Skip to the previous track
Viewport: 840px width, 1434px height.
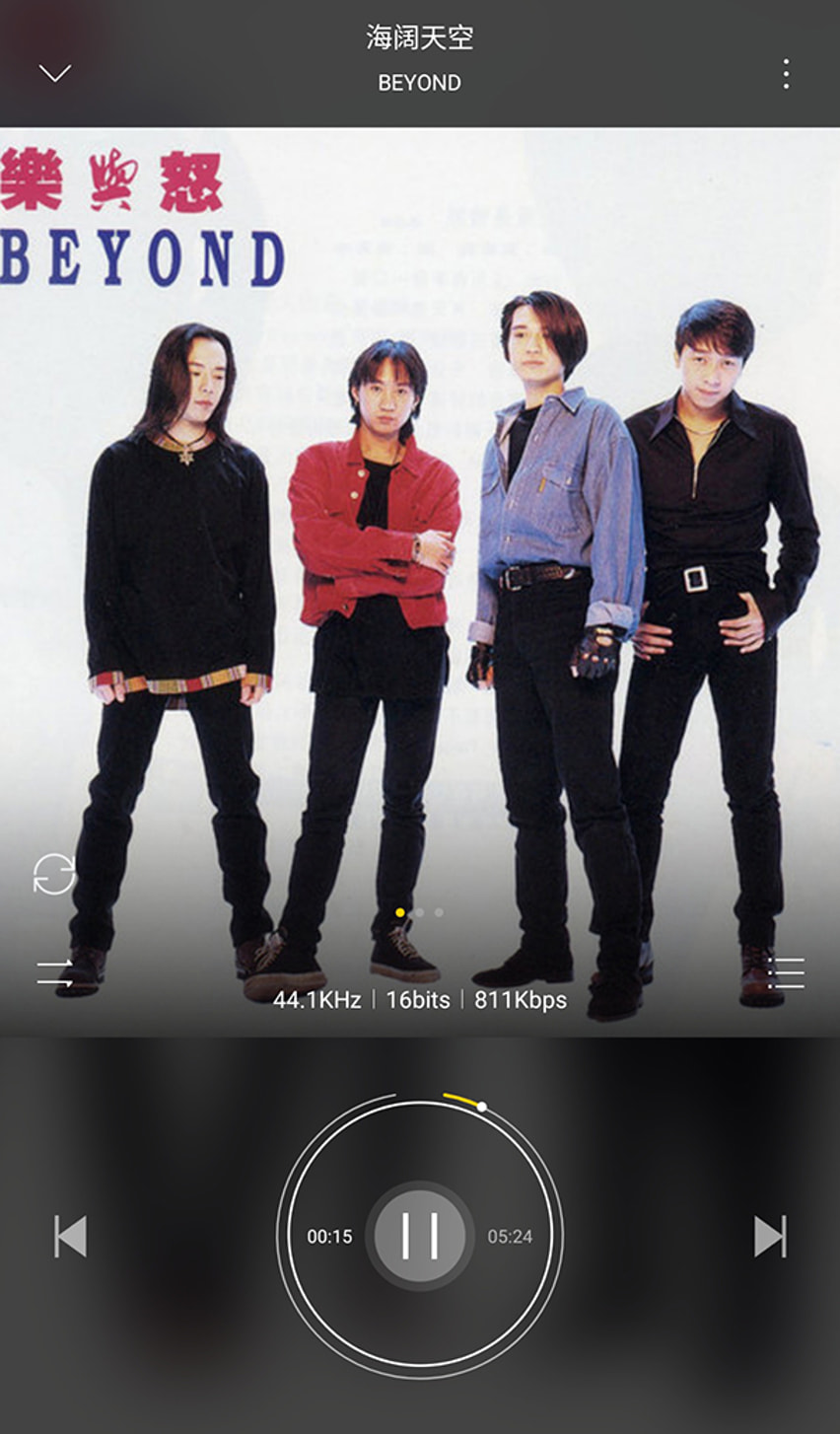70,1236
